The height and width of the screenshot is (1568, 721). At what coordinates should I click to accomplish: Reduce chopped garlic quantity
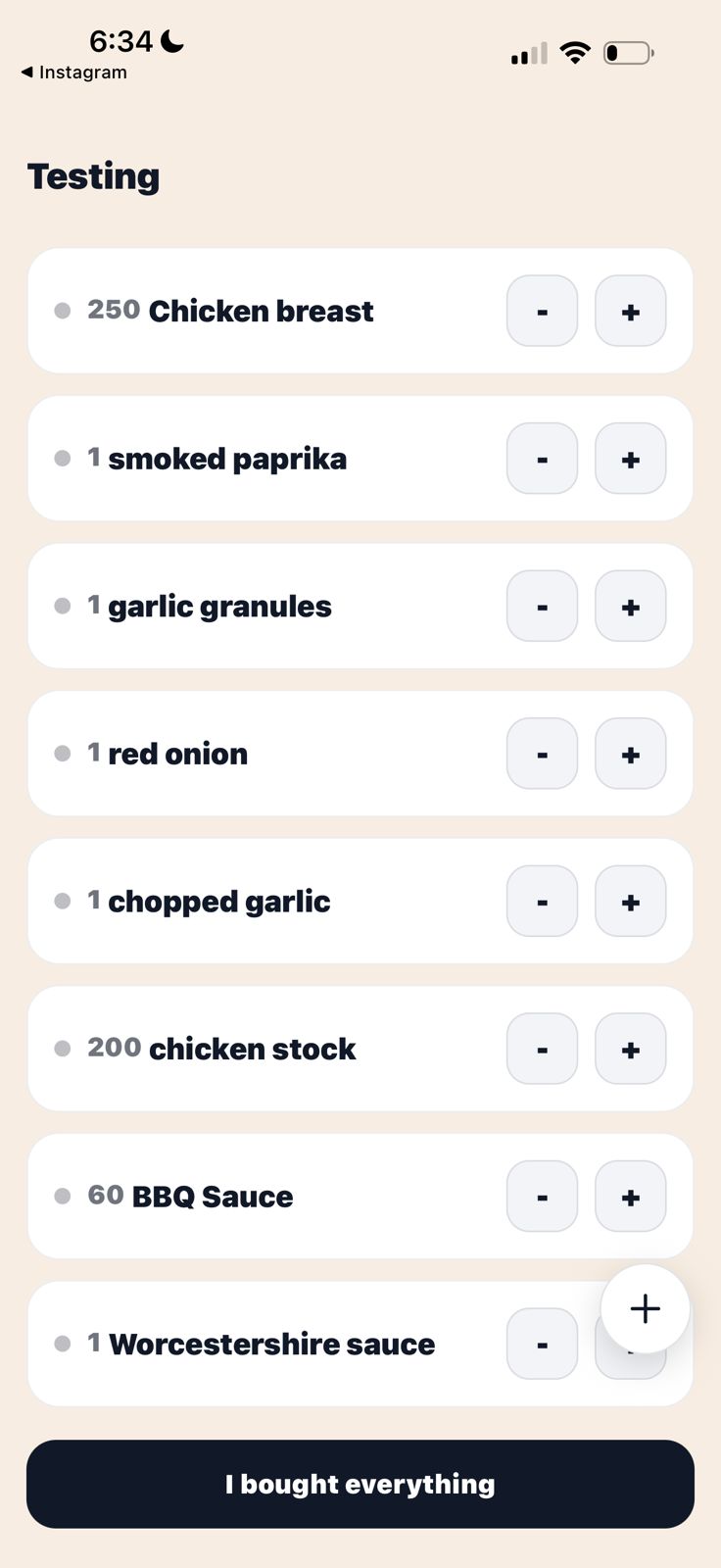542,901
